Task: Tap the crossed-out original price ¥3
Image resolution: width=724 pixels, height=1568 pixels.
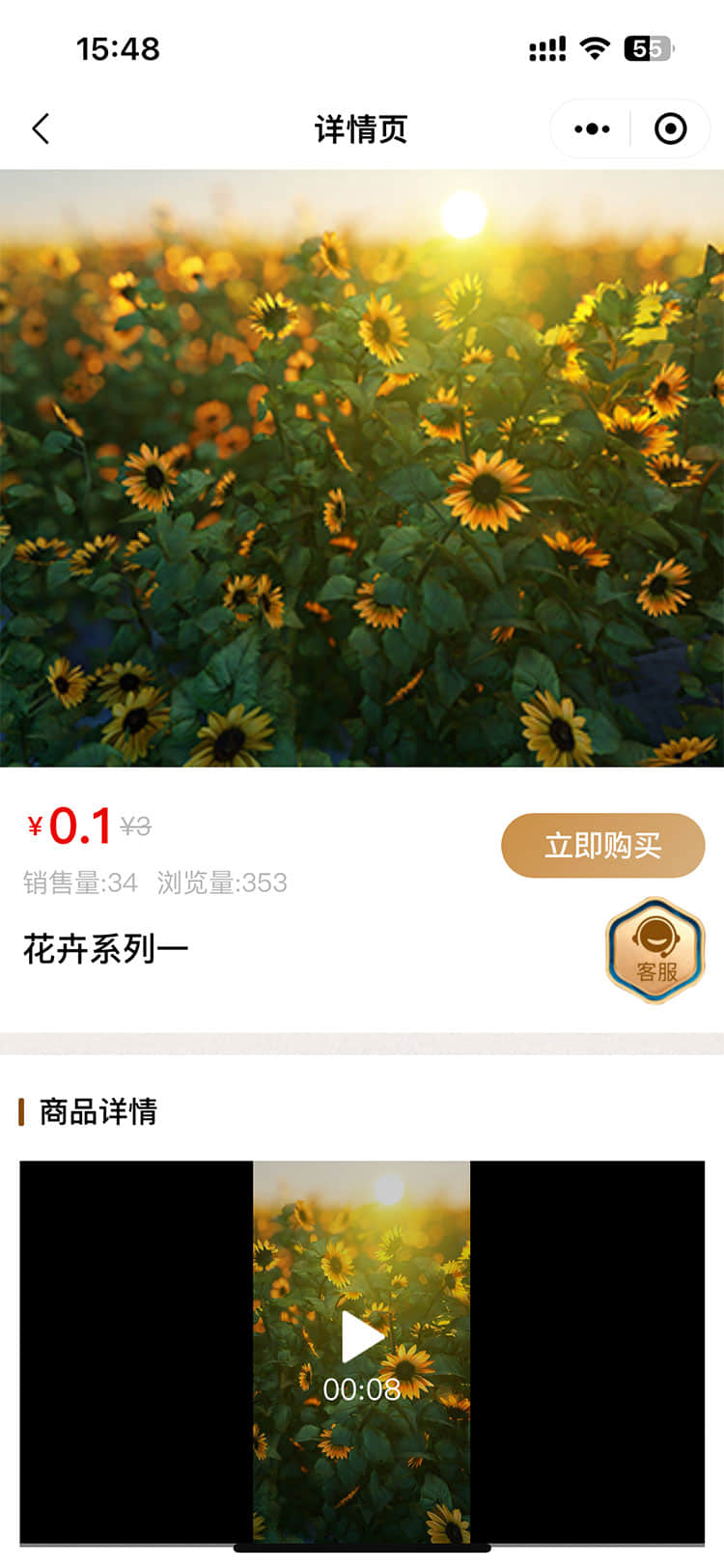Action: click(x=132, y=827)
